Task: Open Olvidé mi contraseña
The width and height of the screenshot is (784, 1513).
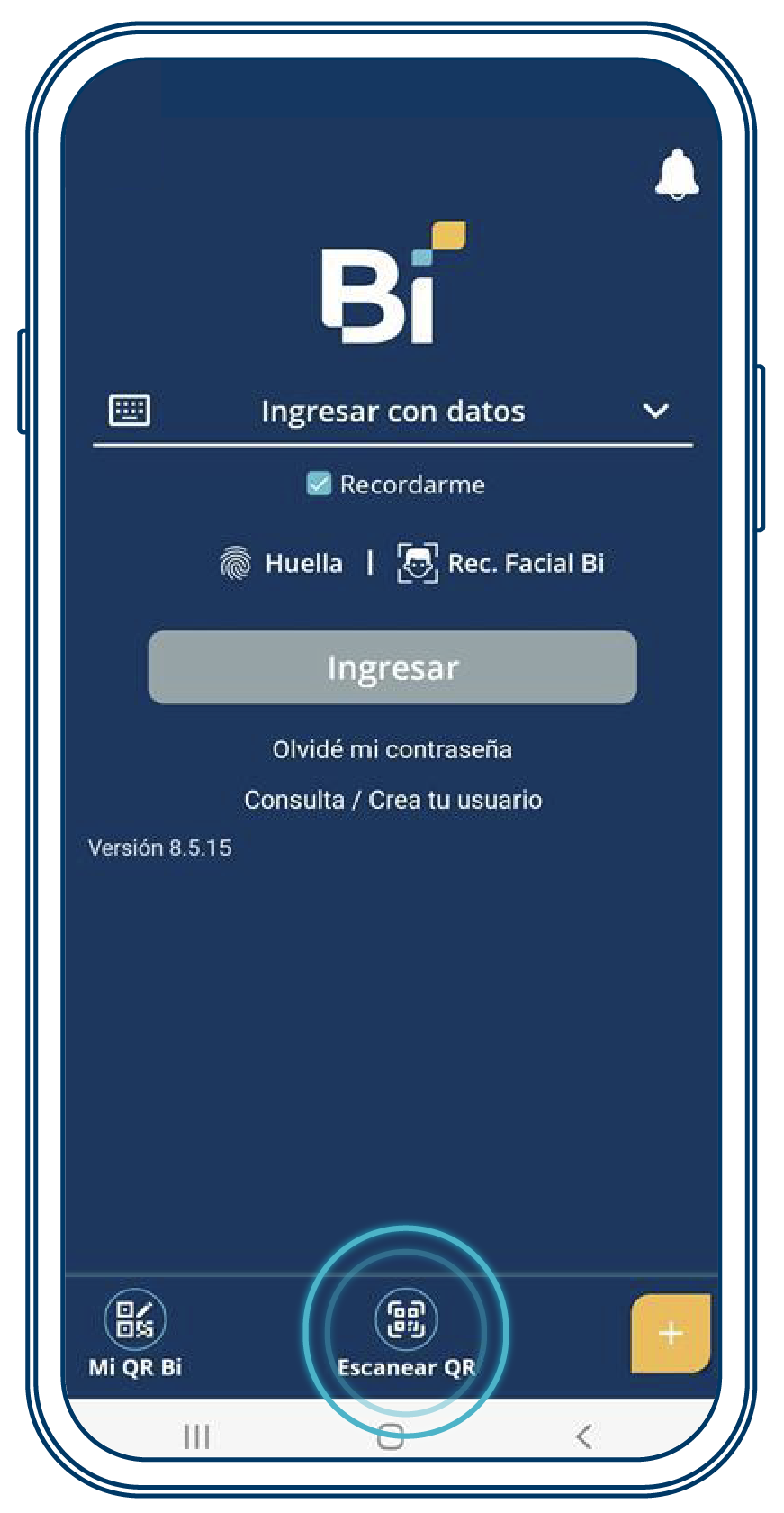Action: pos(392,749)
